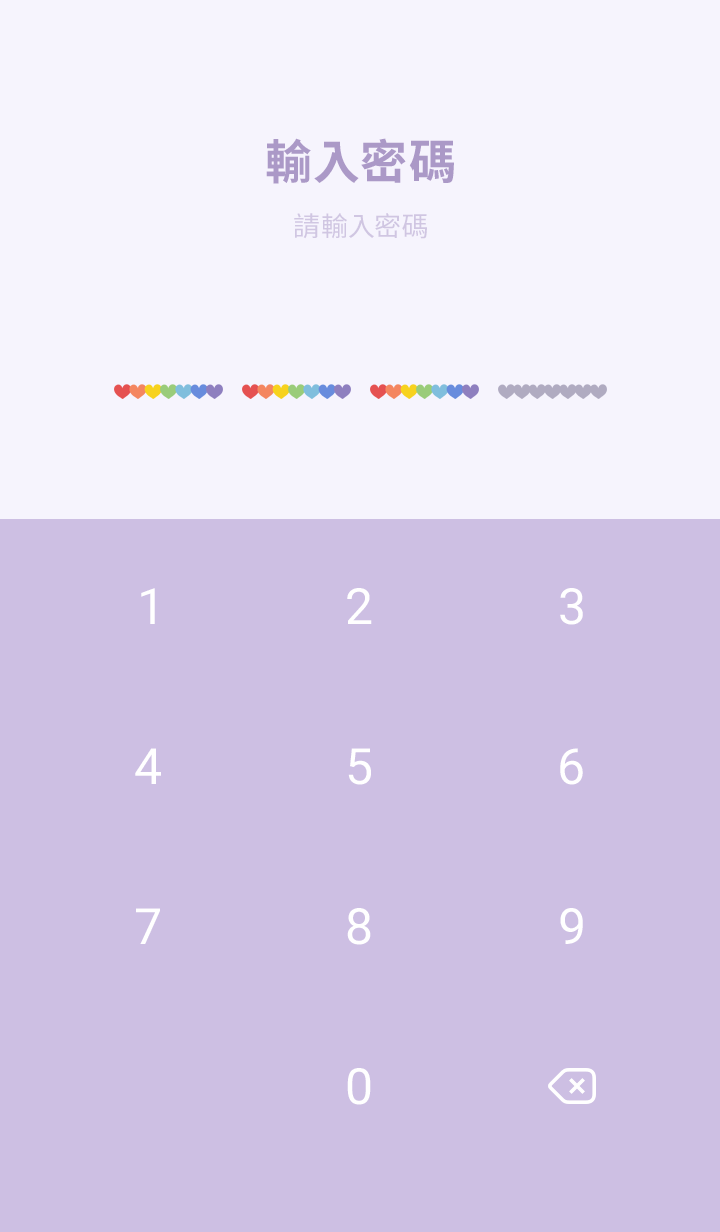Tap number 2 on the passcode keypad
Screen dimensions: 720x1232
click(359, 607)
